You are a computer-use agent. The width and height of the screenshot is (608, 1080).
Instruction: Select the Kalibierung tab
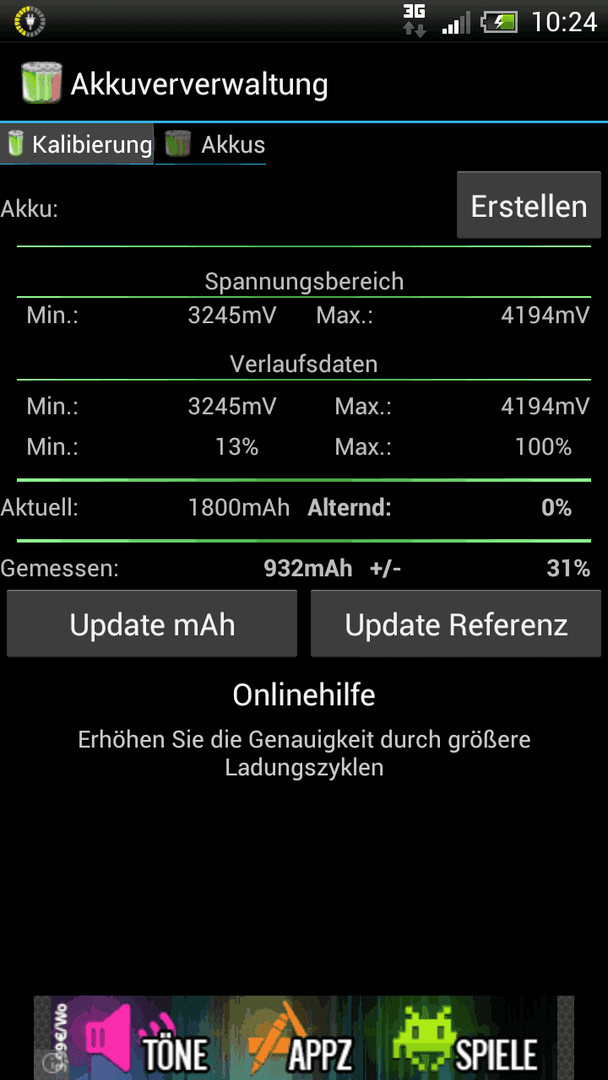[x=76, y=145]
